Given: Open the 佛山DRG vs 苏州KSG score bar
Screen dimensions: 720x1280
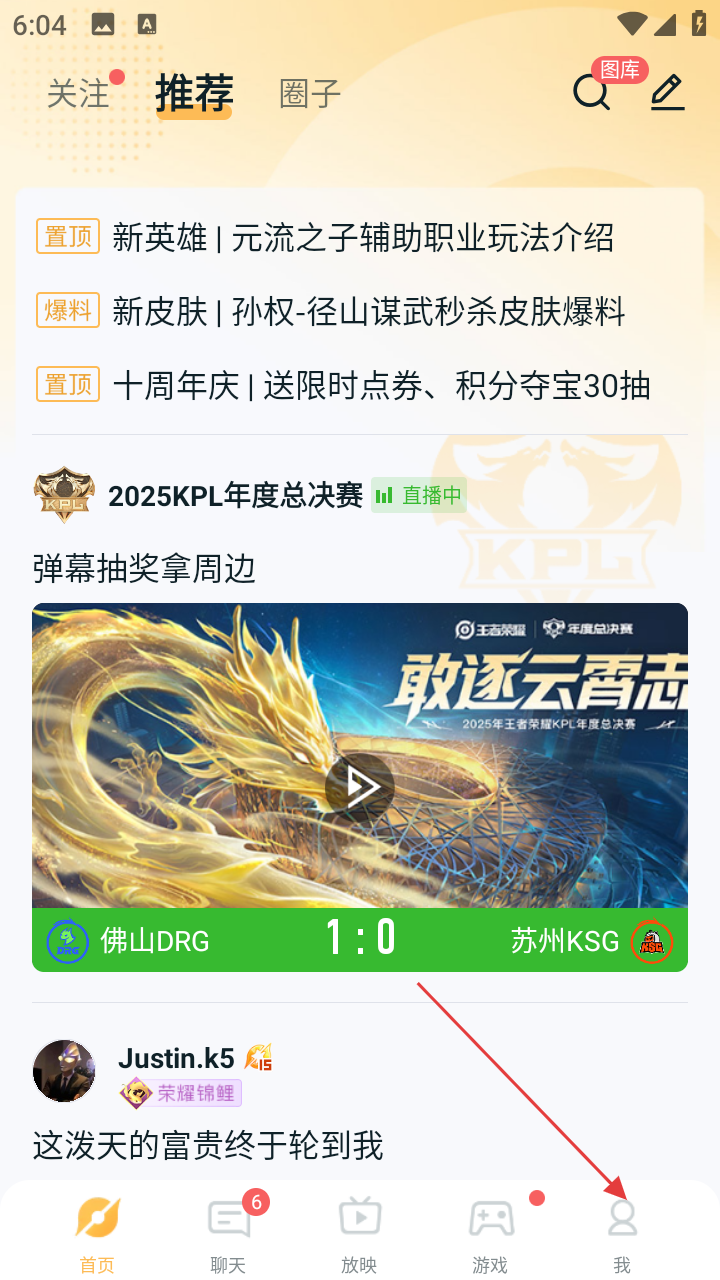Looking at the screenshot, I should tap(359, 940).
